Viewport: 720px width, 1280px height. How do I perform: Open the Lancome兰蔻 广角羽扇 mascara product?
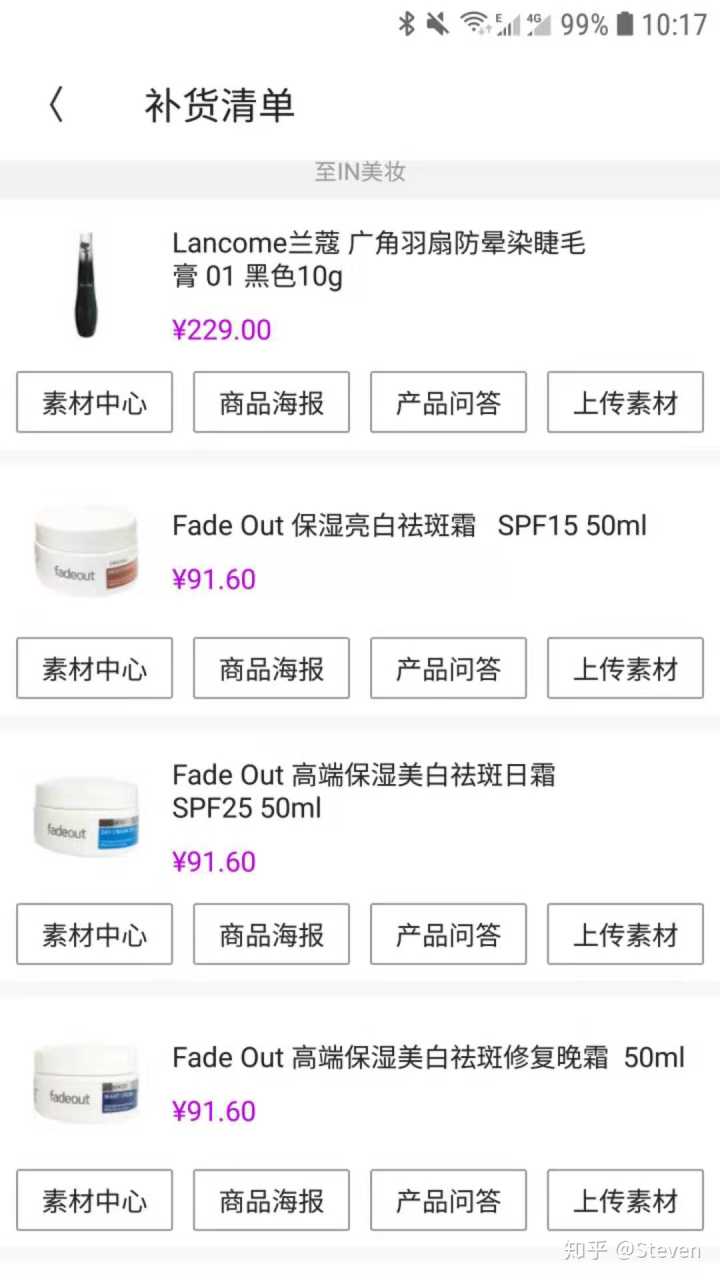tap(378, 259)
